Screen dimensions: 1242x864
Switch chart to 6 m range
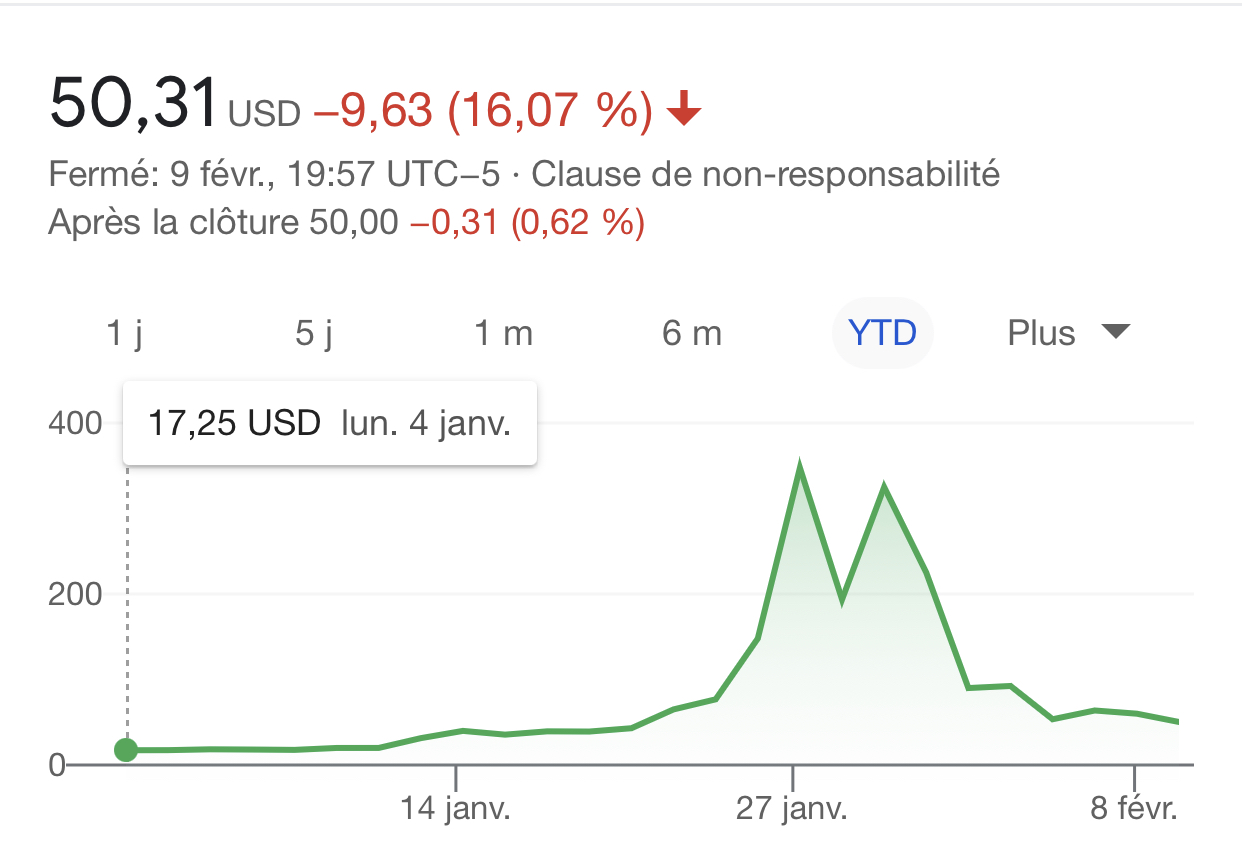point(692,333)
